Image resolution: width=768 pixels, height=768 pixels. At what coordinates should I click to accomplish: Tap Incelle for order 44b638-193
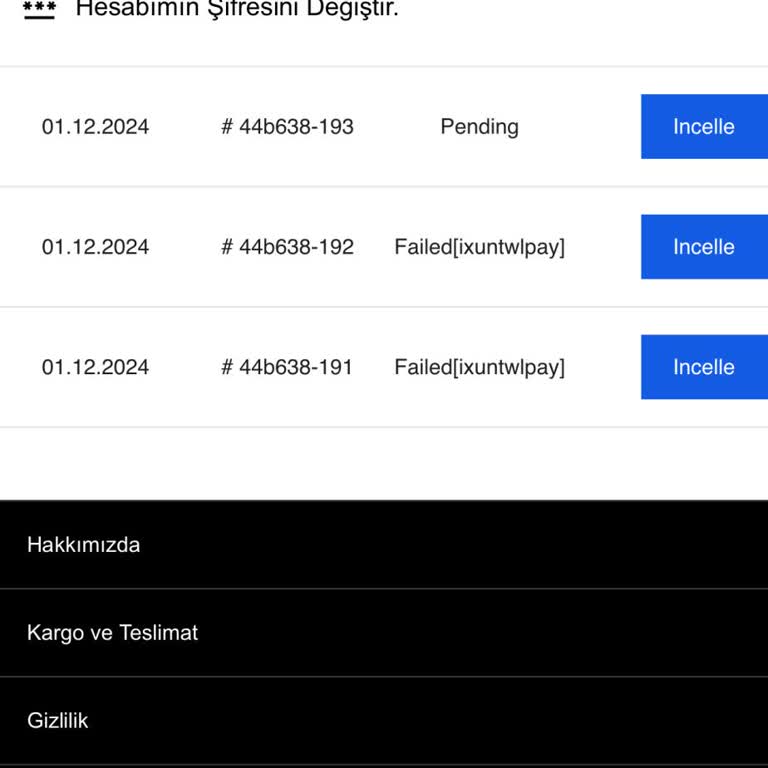pyautogui.click(x=703, y=127)
